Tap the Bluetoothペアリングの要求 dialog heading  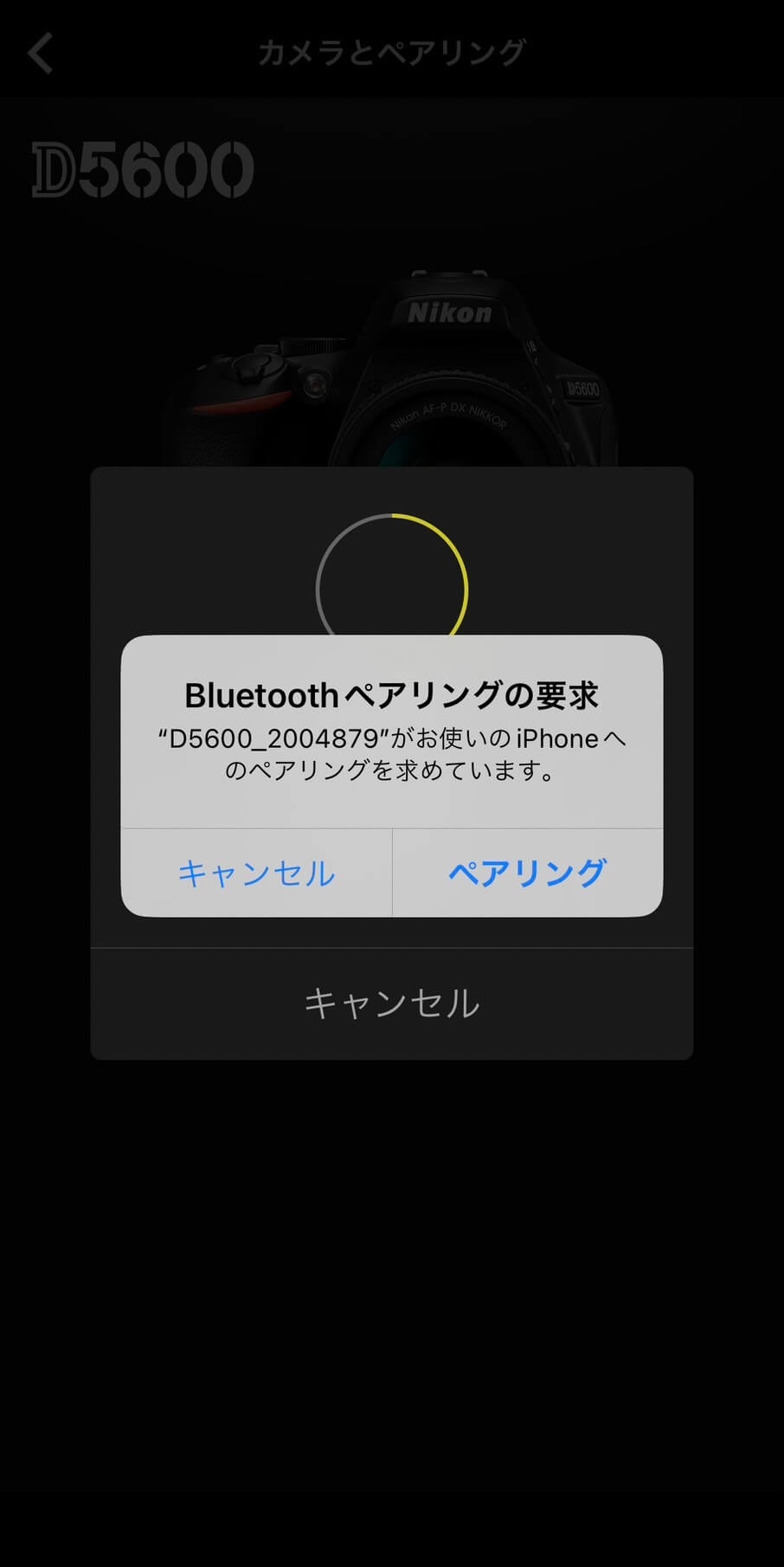click(x=391, y=694)
